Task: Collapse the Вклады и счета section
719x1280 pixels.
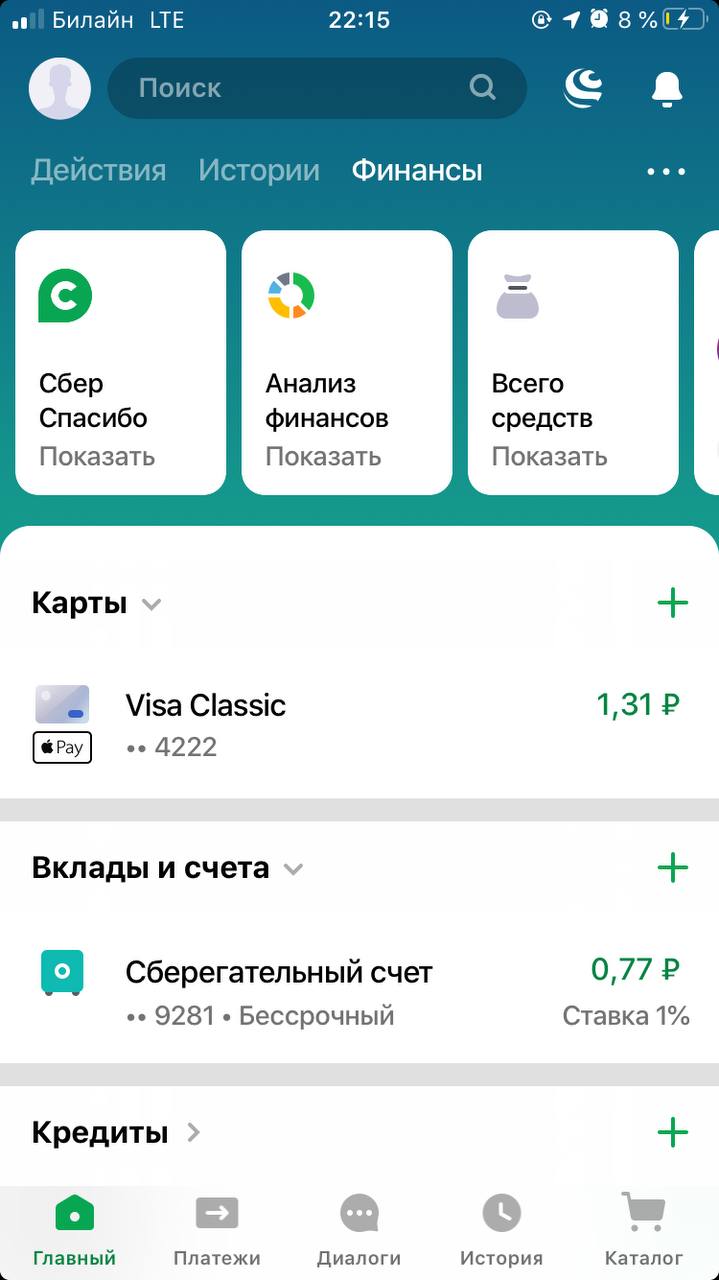Action: (168, 867)
